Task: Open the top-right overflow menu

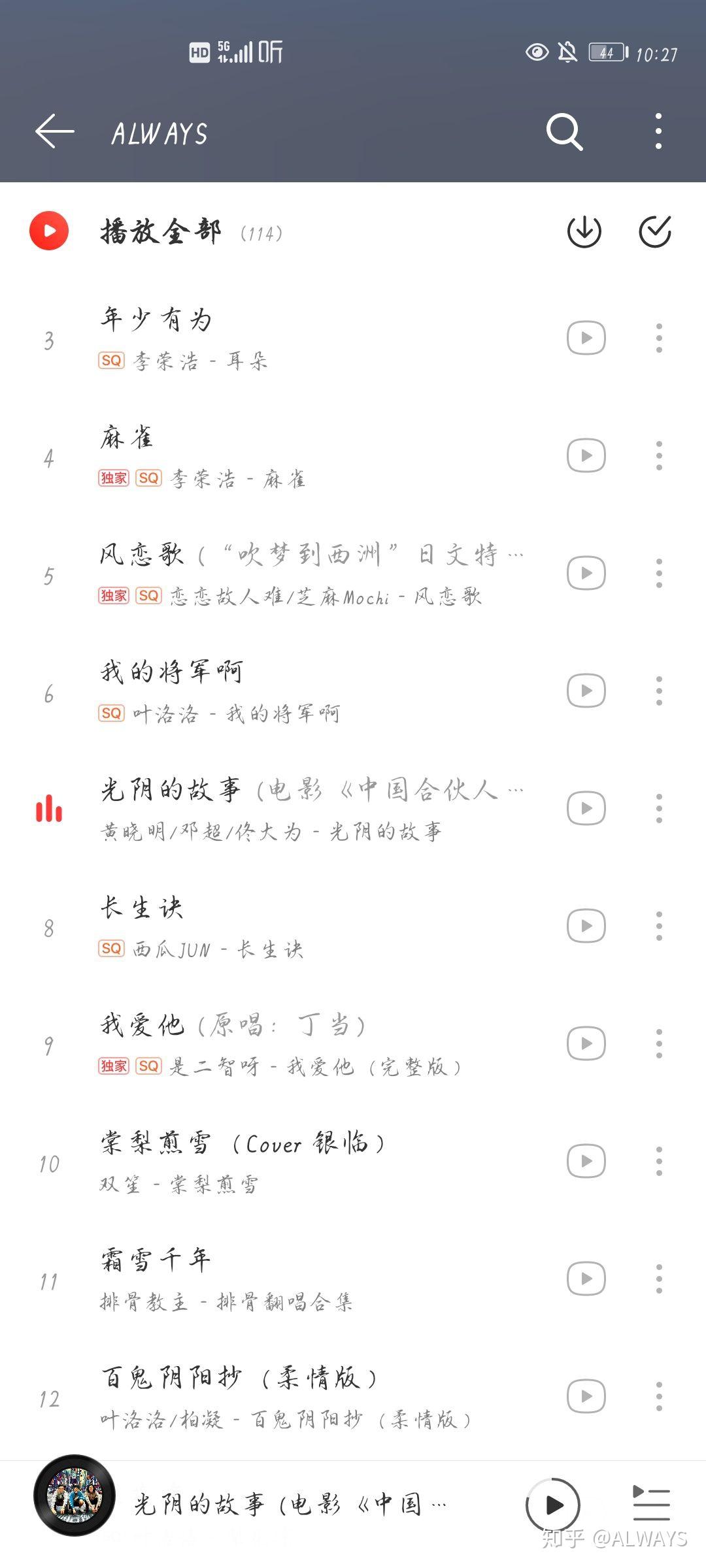Action: [658, 131]
